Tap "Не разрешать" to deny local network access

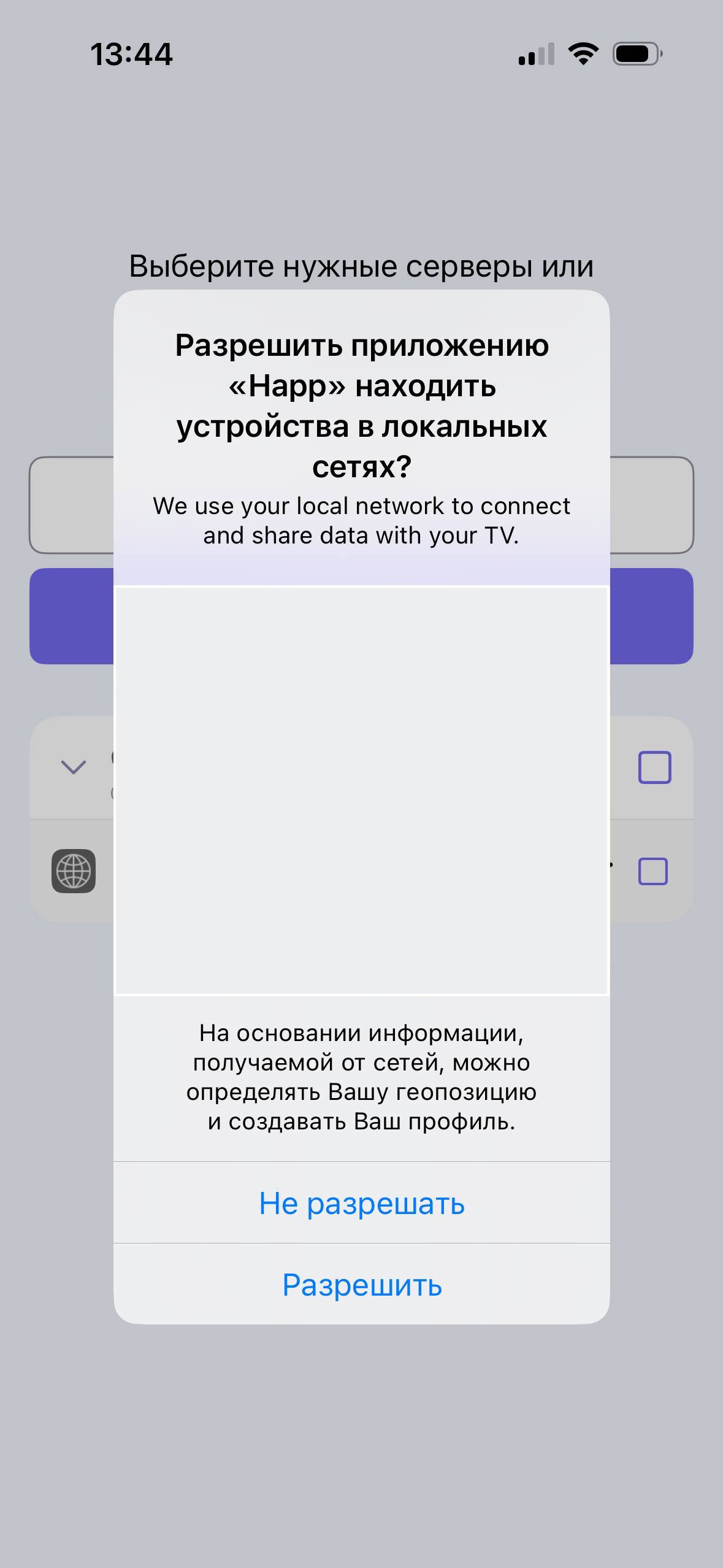(362, 1203)
